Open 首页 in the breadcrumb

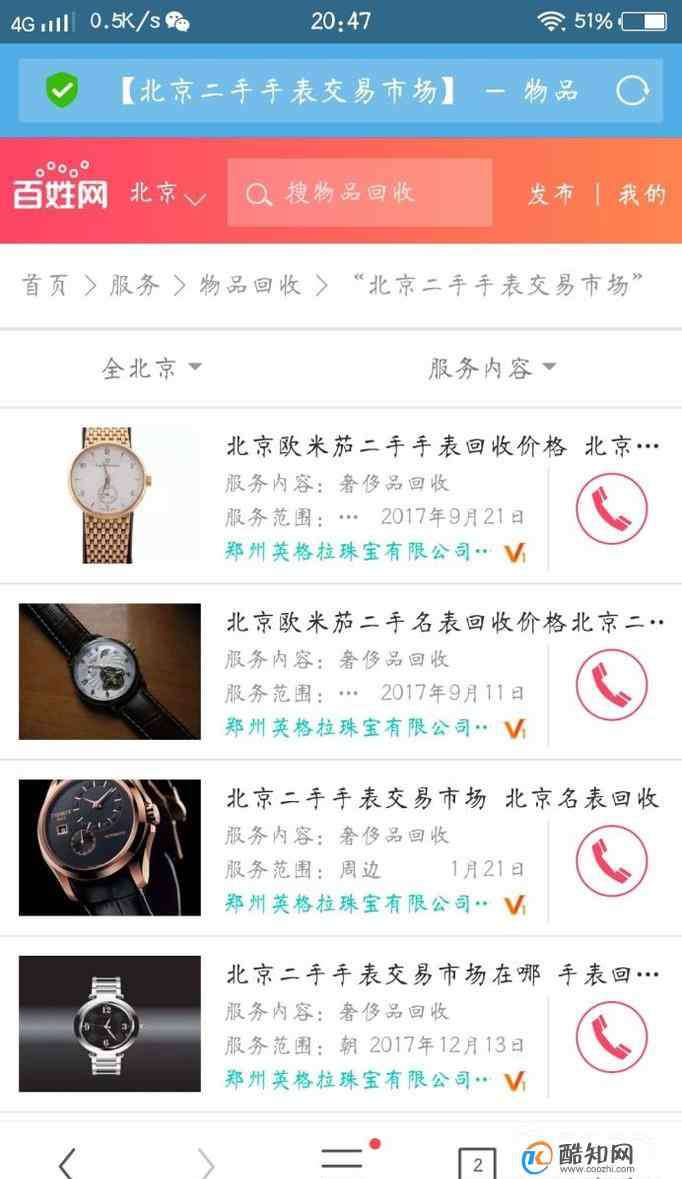click(x=45, y=286)
